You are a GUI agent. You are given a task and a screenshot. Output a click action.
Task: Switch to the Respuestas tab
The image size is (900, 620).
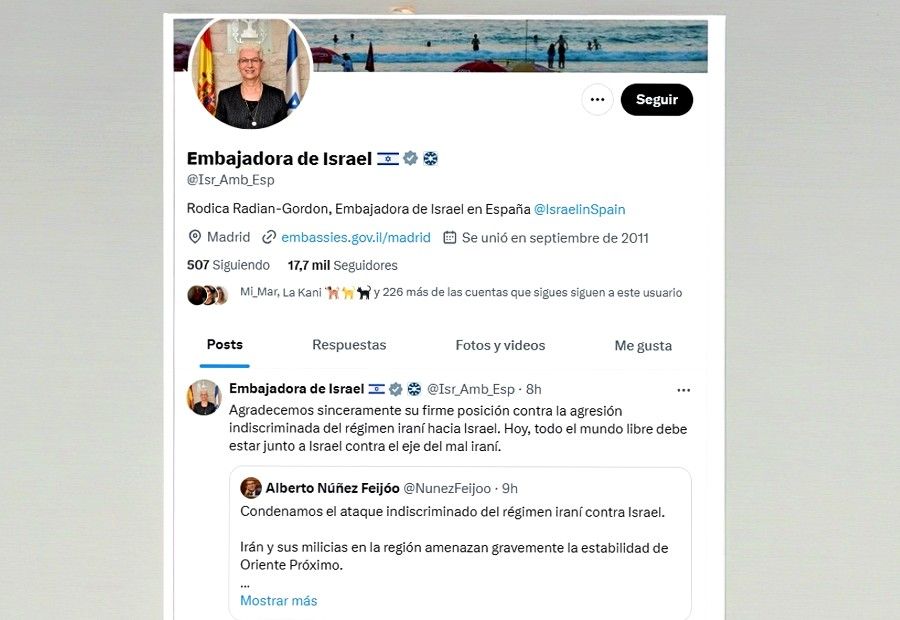click(x=349, y=345)
